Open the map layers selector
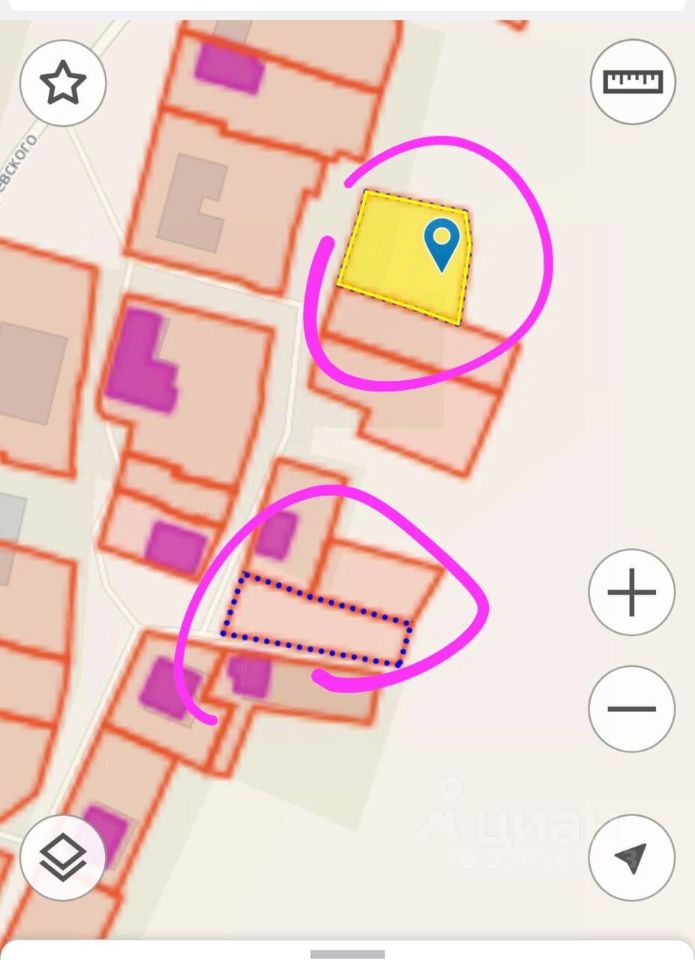Image resolution: width=695 pixels, height=960 pixels. tap(63, 857)
